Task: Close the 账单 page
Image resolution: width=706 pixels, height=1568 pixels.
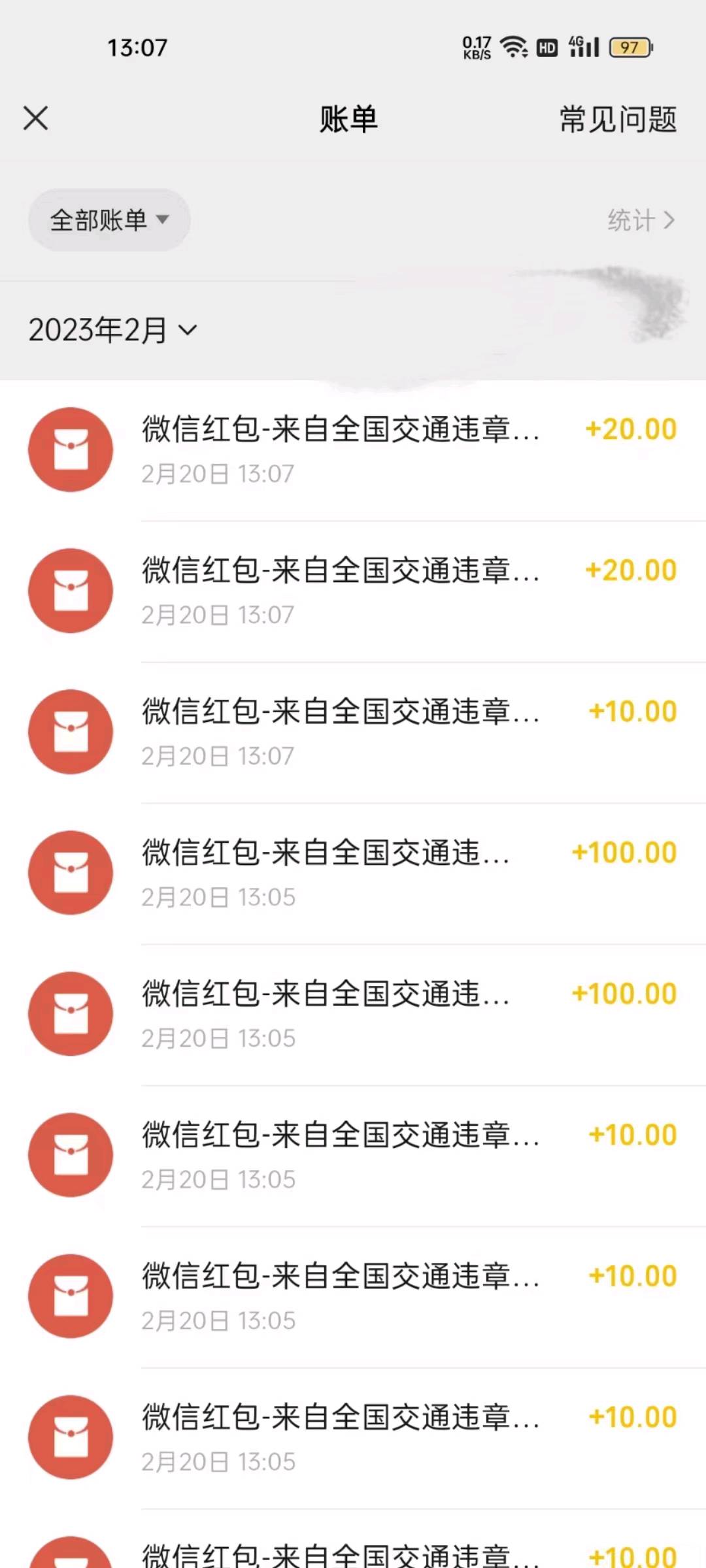Action: click(36, 119)
